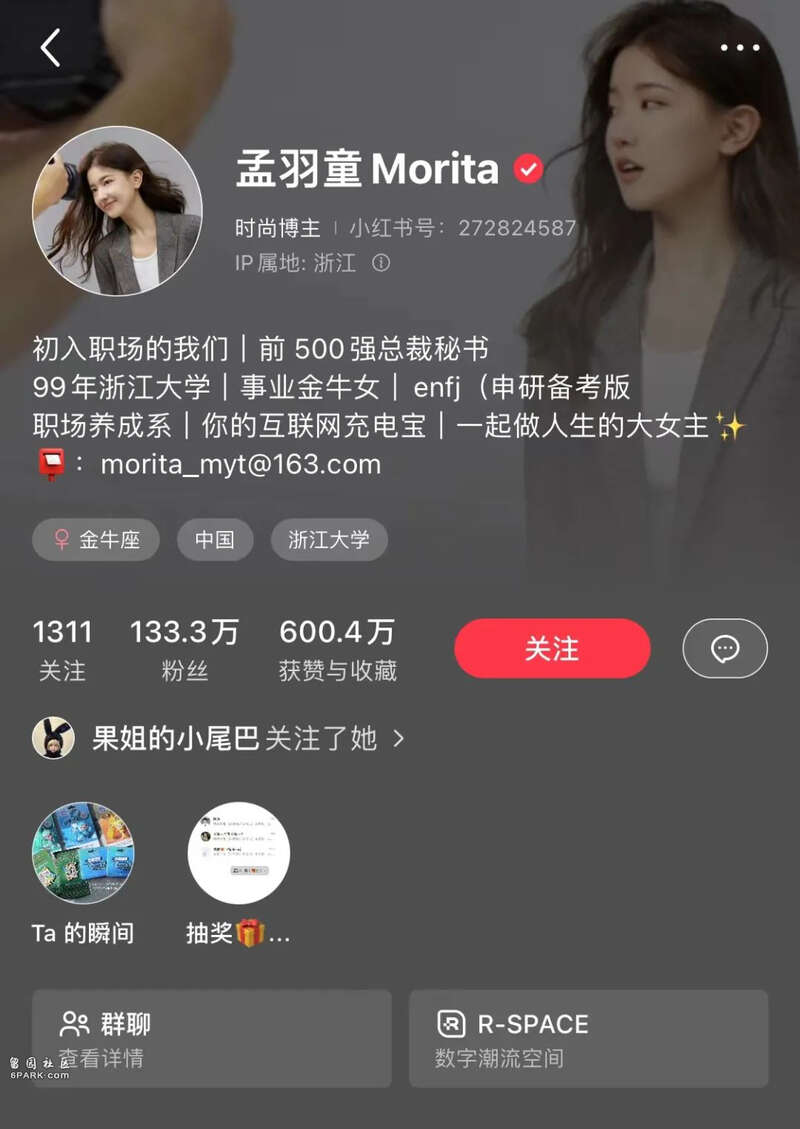View the 1311 关注 following list
The image size is (800, 1129).
(x=62, y=649)
